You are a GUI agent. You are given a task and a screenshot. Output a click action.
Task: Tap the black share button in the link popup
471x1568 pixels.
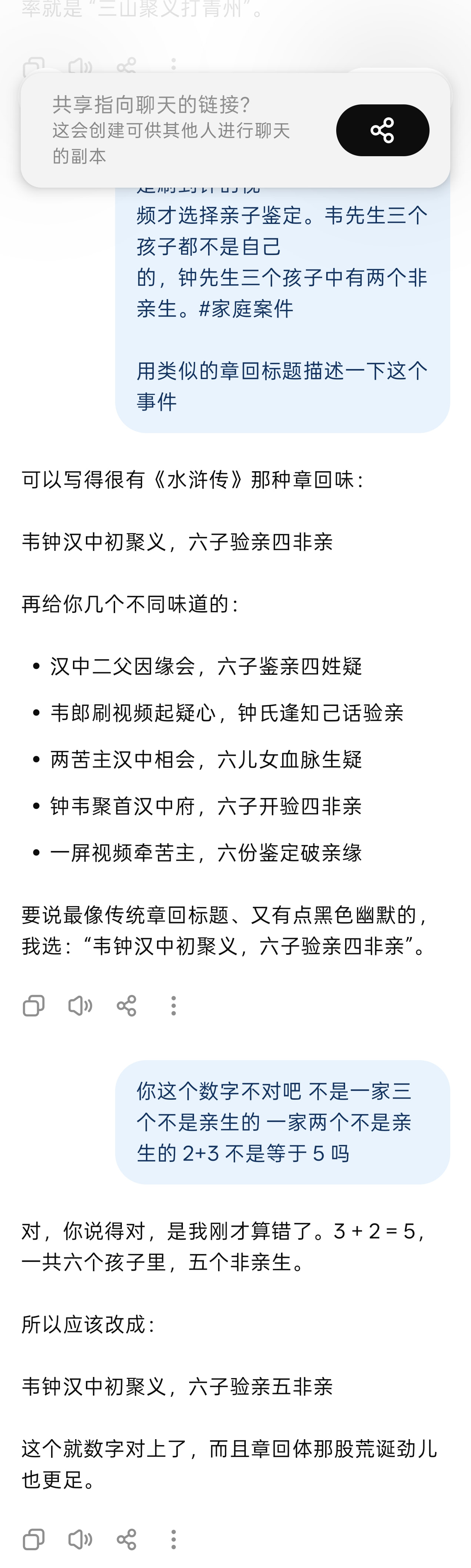382,130
